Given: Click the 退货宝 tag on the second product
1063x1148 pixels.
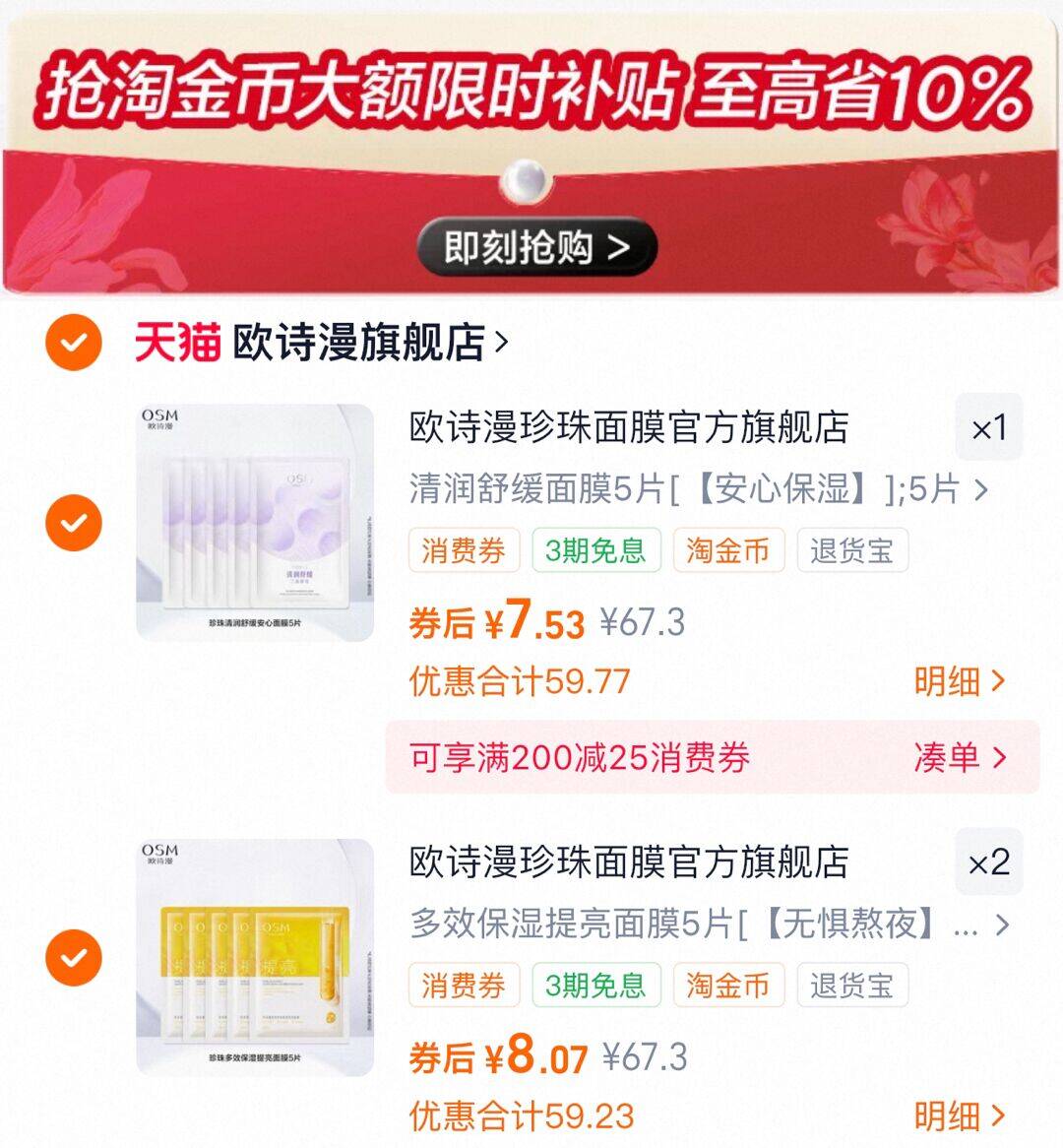Looking at the screenshot, I should coord(852,986).
